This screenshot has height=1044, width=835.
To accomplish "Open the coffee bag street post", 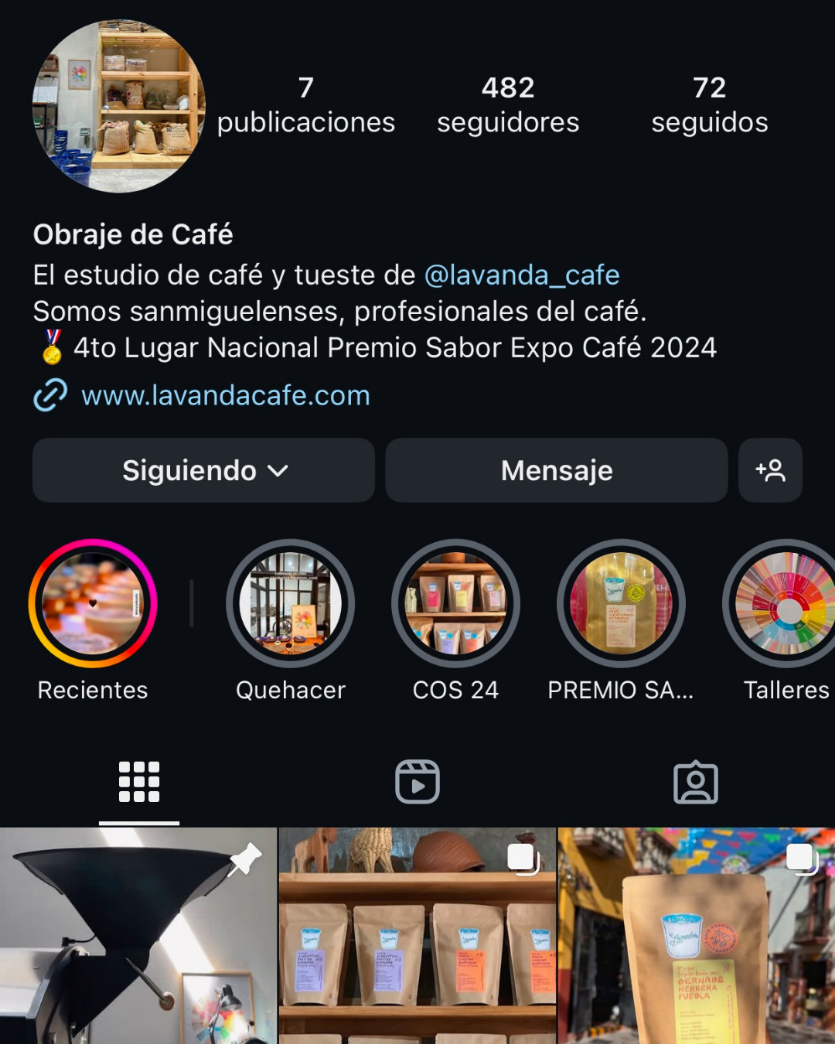I will pyautogui.click(x=696, y=936).
